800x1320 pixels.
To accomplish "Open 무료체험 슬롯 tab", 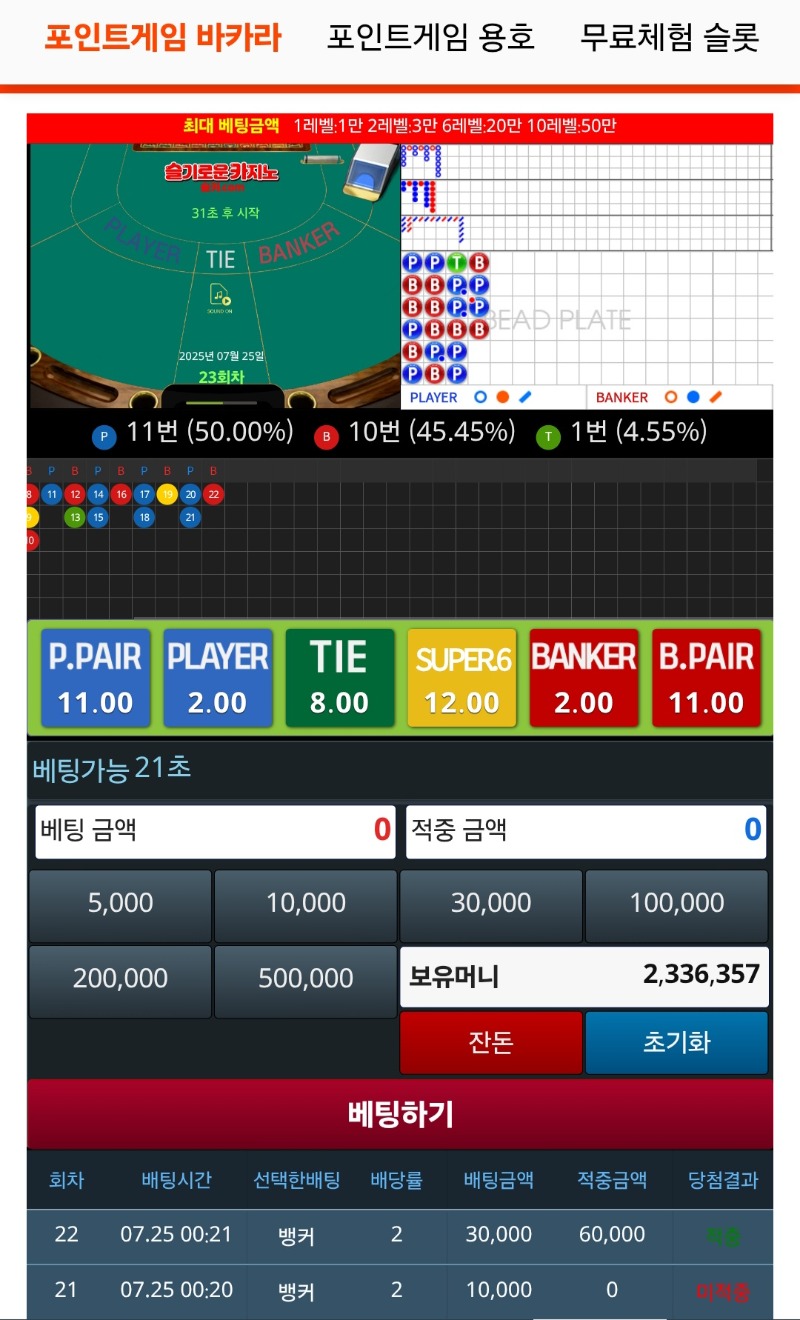I will (670, 38).
